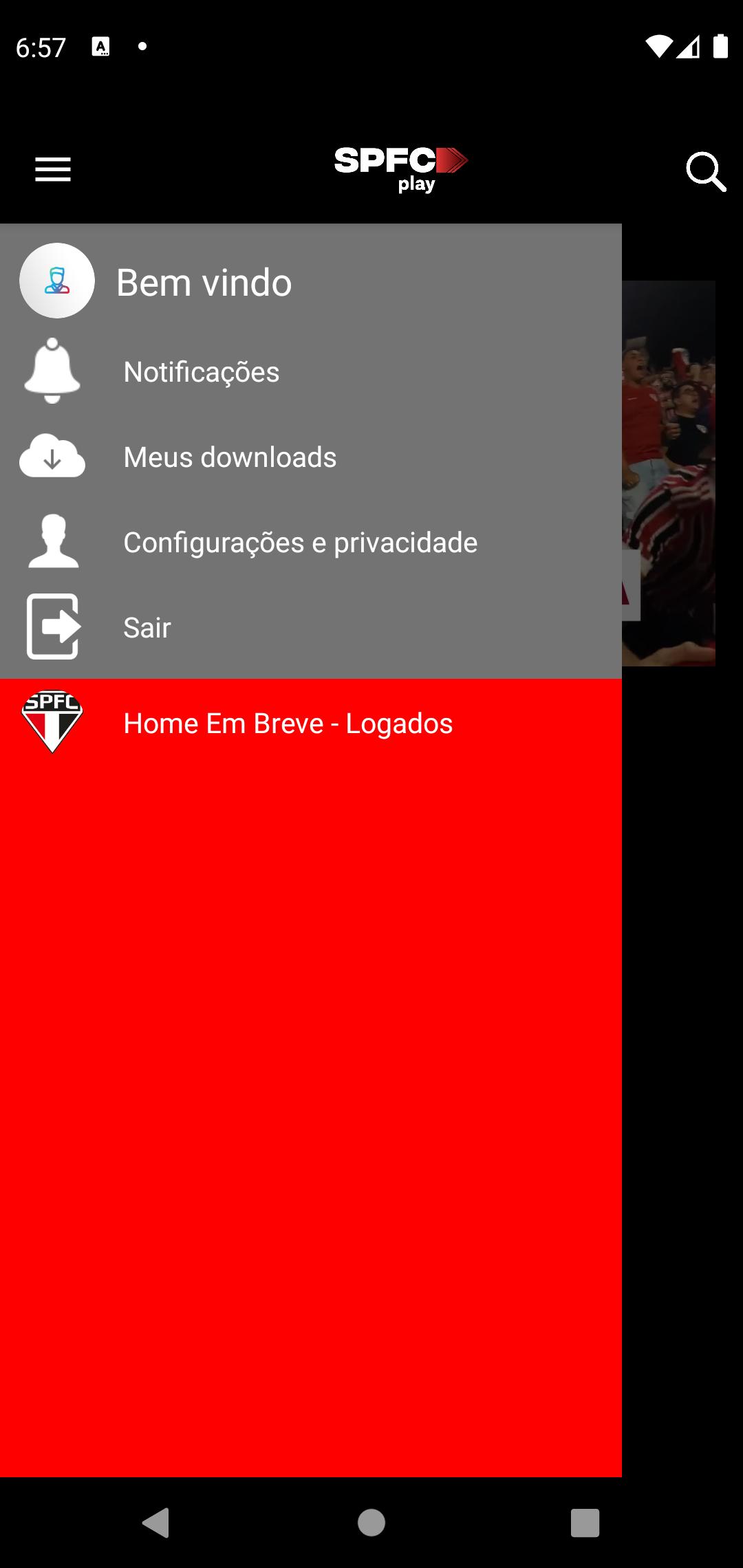
Task: Tap the hamburger menu button
Action: [53, 169]
